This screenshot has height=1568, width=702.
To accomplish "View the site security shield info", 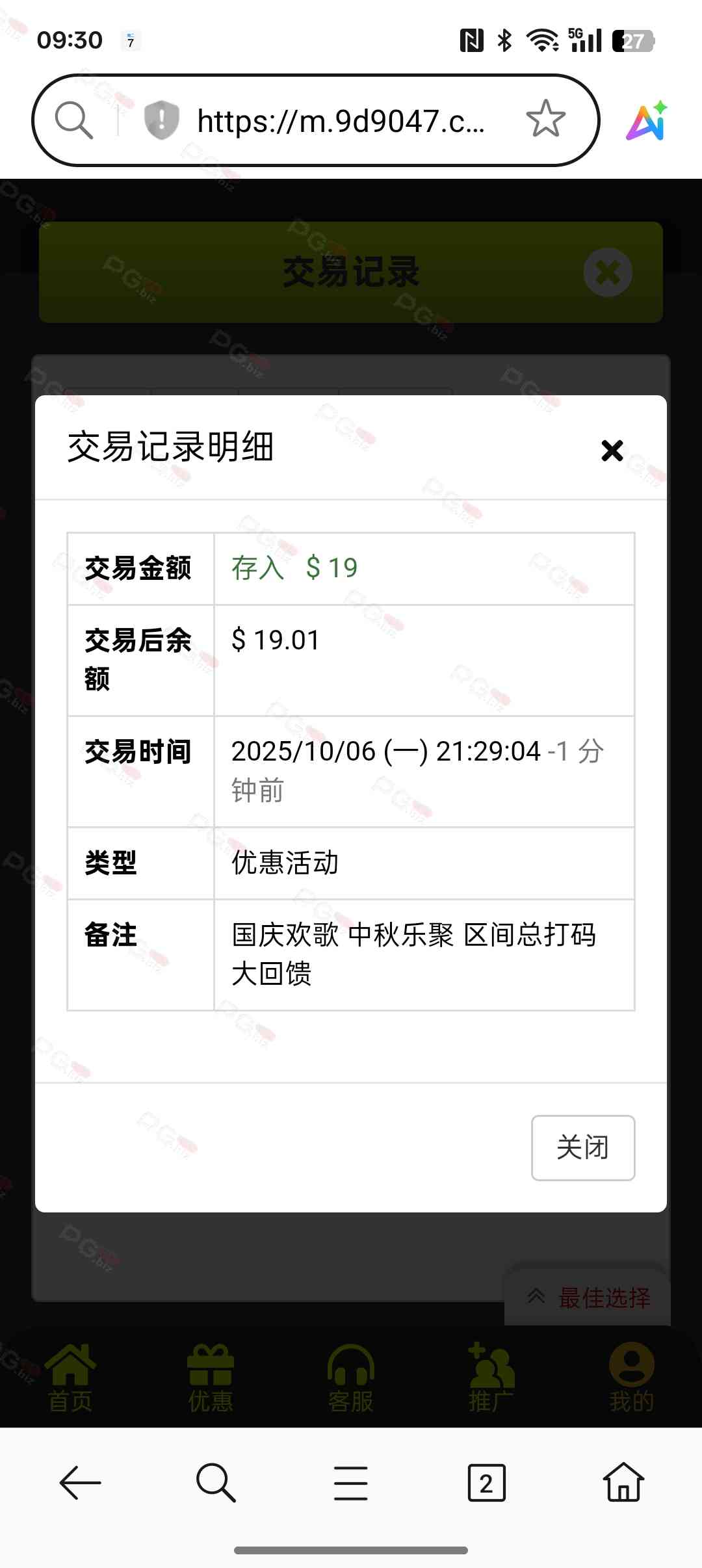I will click(161, 120).
